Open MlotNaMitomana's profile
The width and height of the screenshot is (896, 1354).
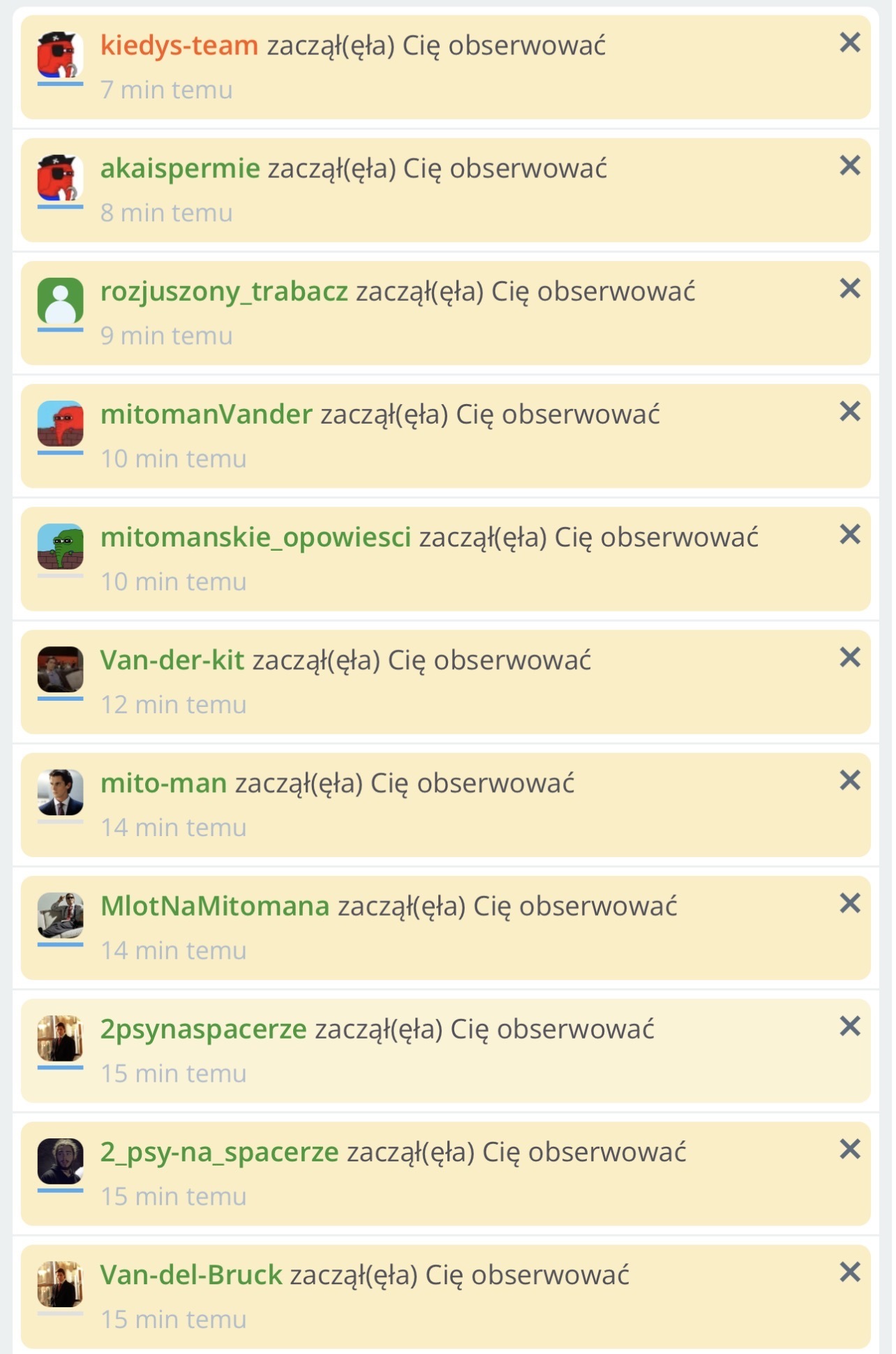[214, 906]
